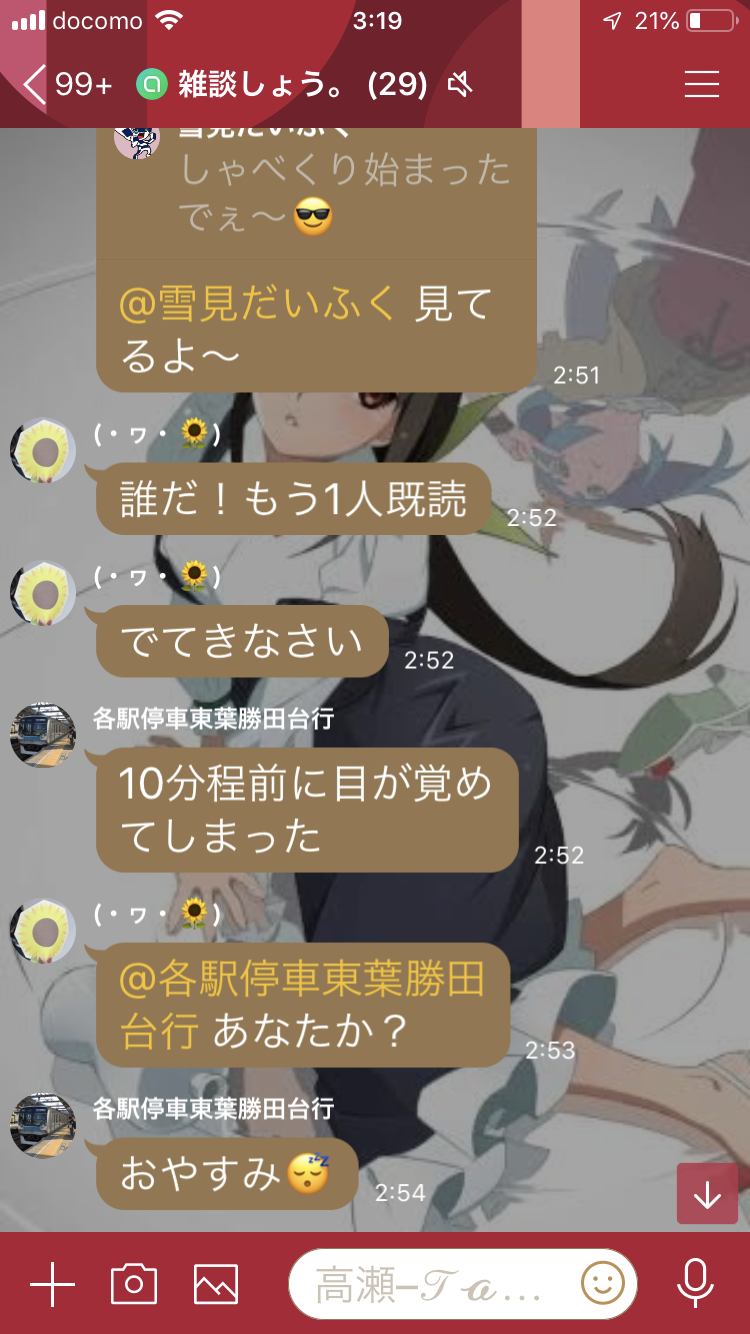This screenshot has width=750, height=1334.
Task: Open the photo gallery picker
Action: (x=216, y=1284)
